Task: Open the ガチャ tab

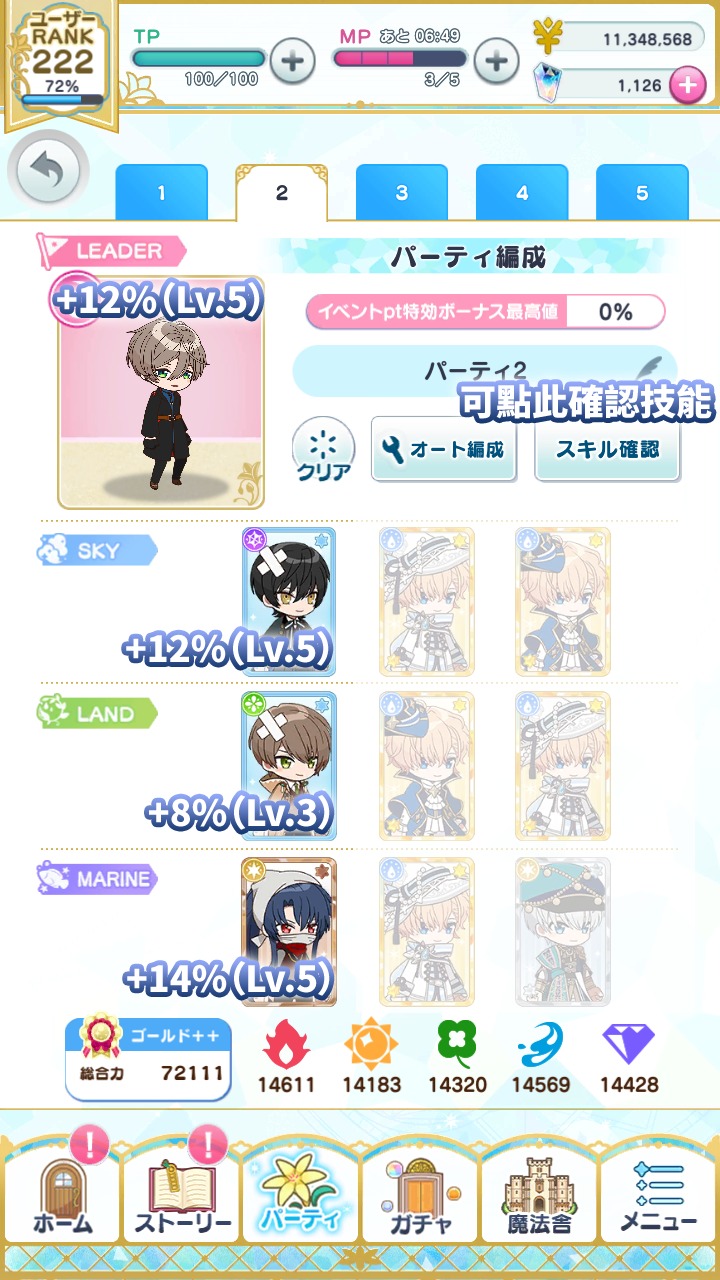Action: click(x=421, y=1192)
